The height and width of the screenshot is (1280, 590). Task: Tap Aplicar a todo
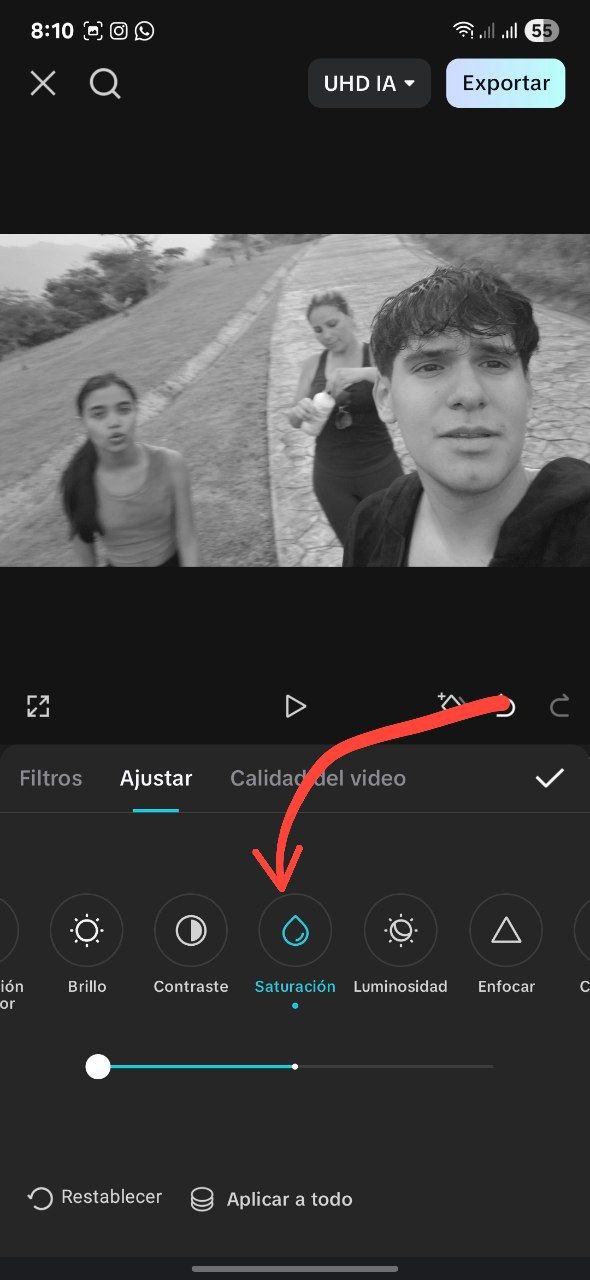click(x=271, y=1199)
